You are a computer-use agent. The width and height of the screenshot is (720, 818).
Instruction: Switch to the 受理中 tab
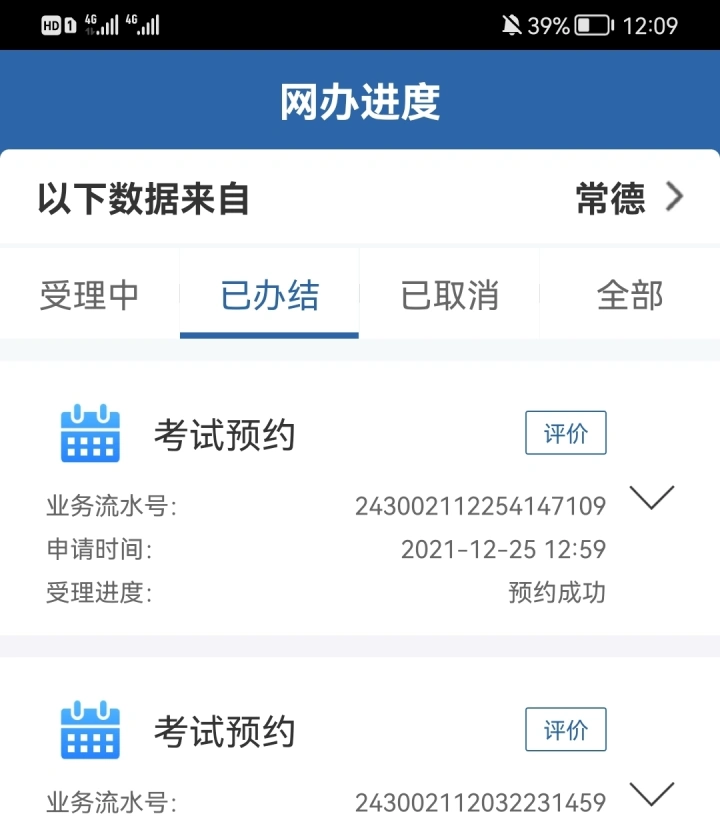[90, 296]
